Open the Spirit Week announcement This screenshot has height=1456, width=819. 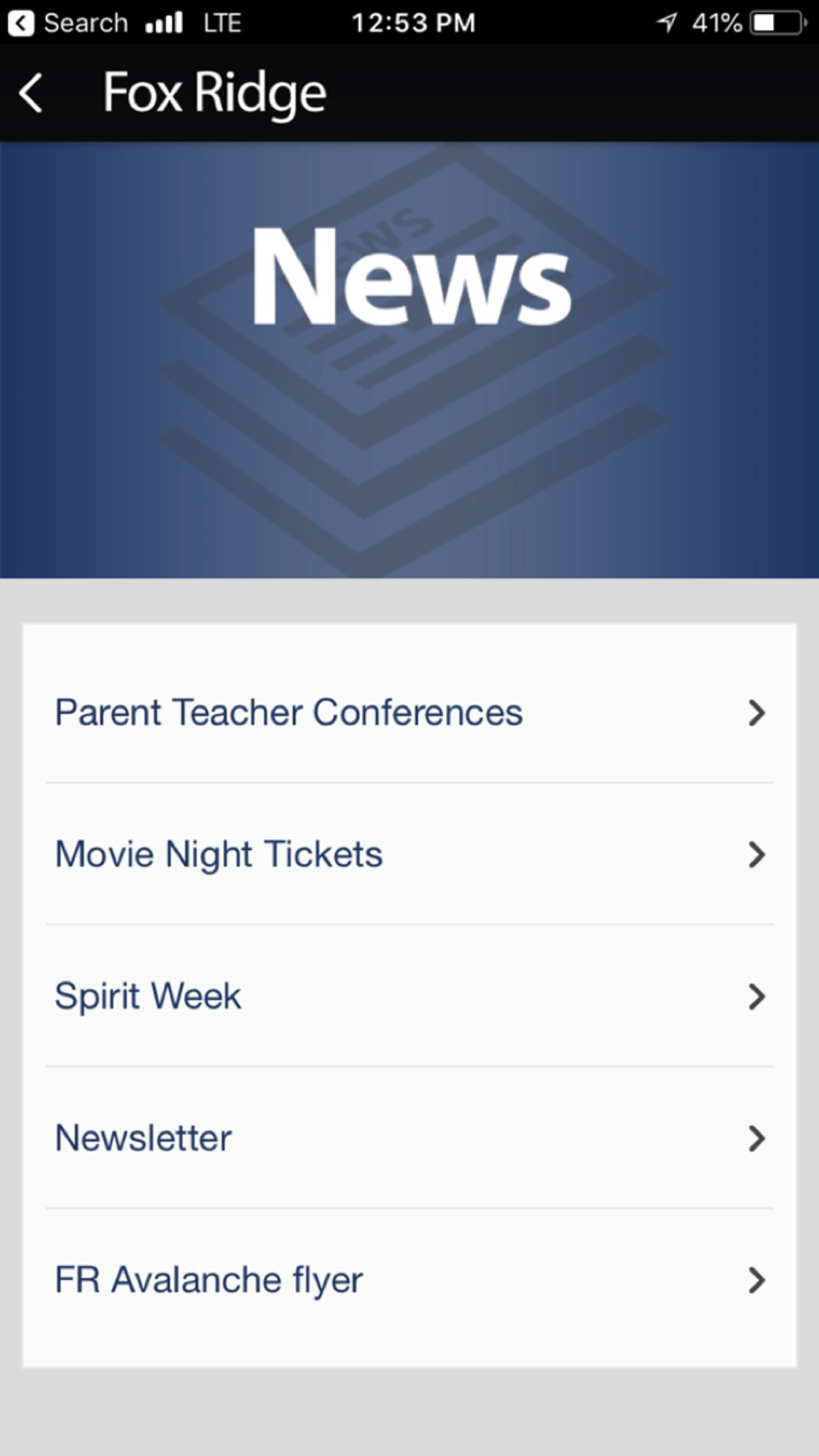tap(408, 996)
